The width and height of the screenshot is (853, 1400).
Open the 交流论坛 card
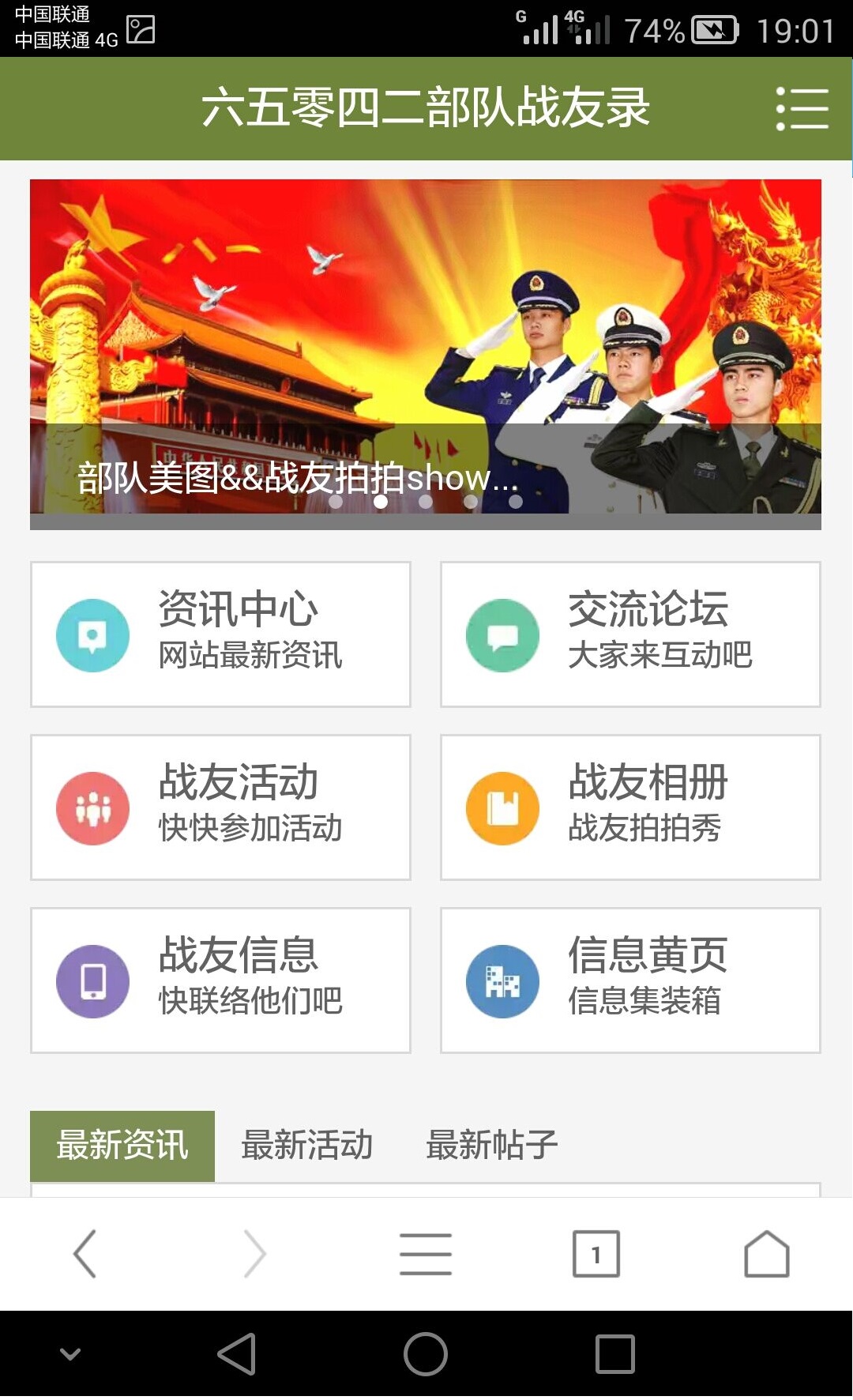pyautogui.click(x=630, y=634)
